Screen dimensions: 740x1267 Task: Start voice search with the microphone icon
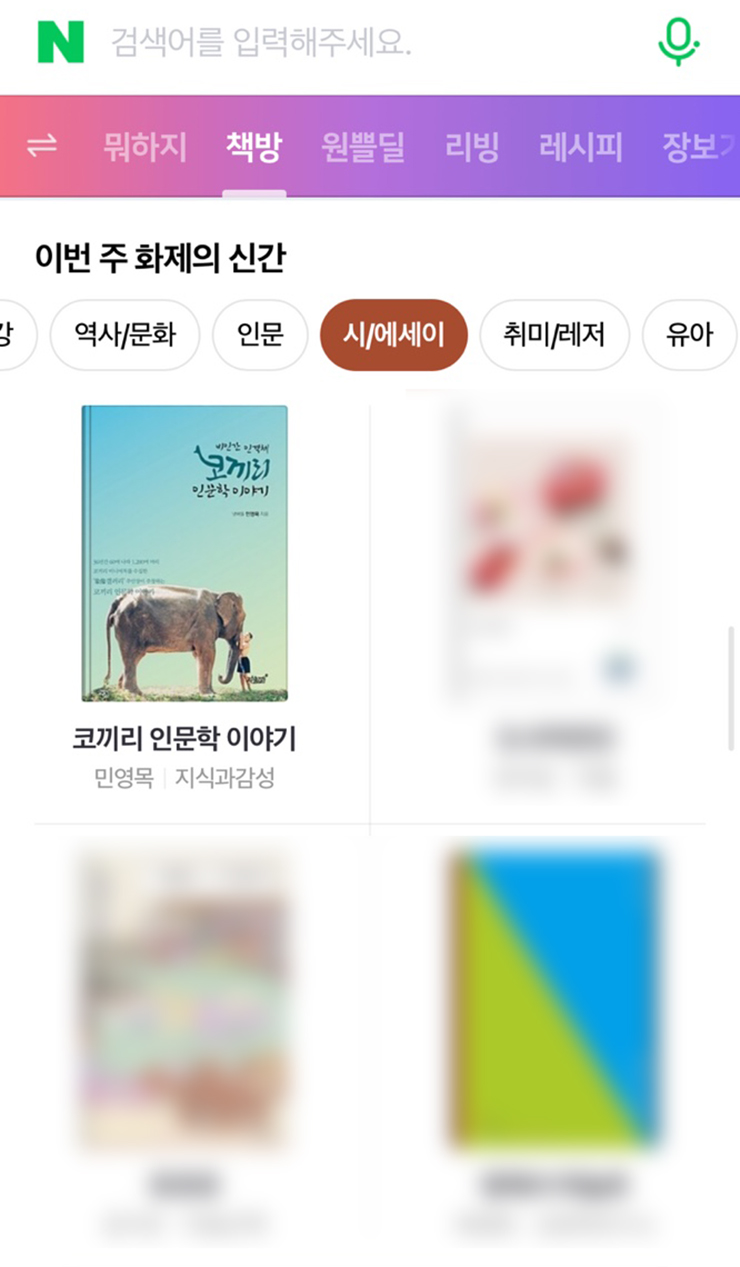click(678, 42)
